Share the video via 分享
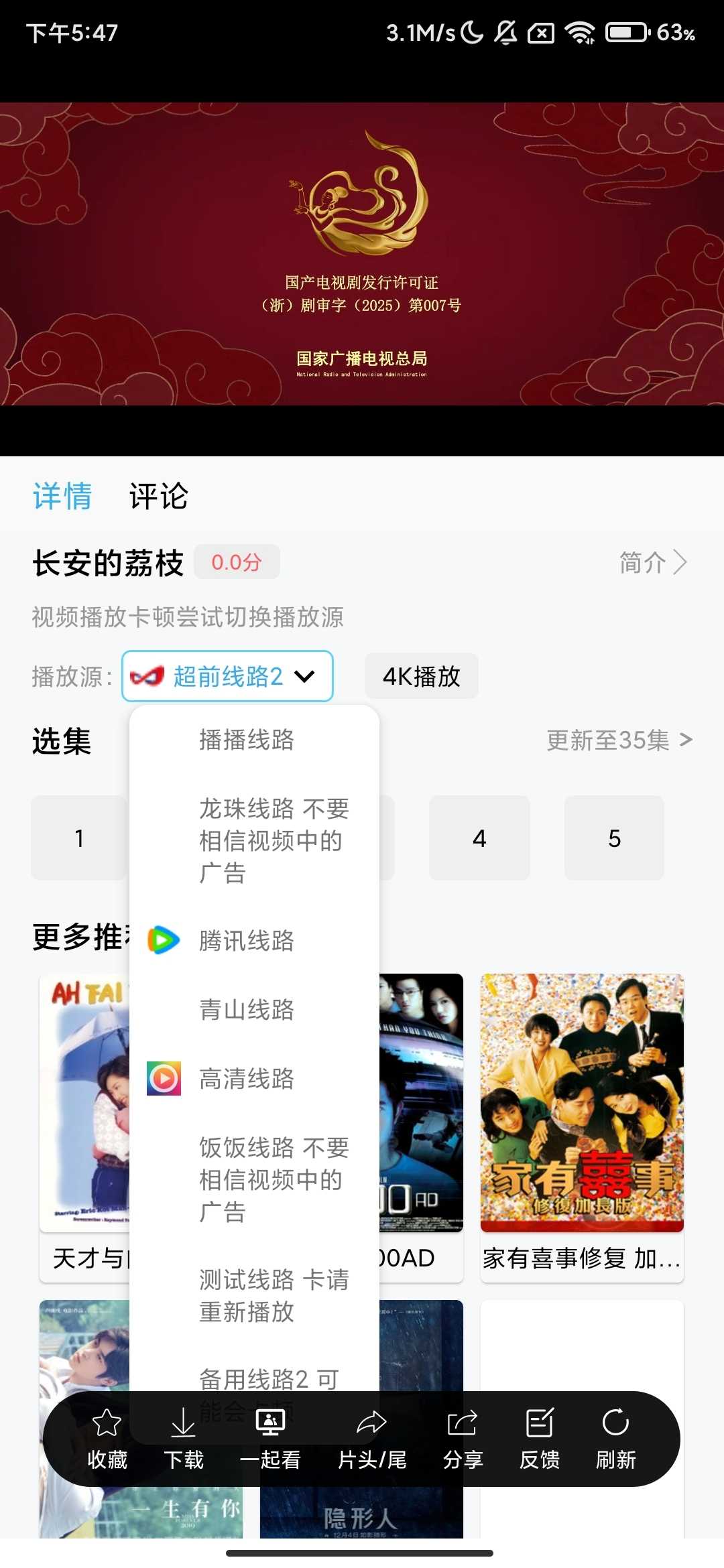The height and width of the screenshot is (1568, 724). [463, 1438]
